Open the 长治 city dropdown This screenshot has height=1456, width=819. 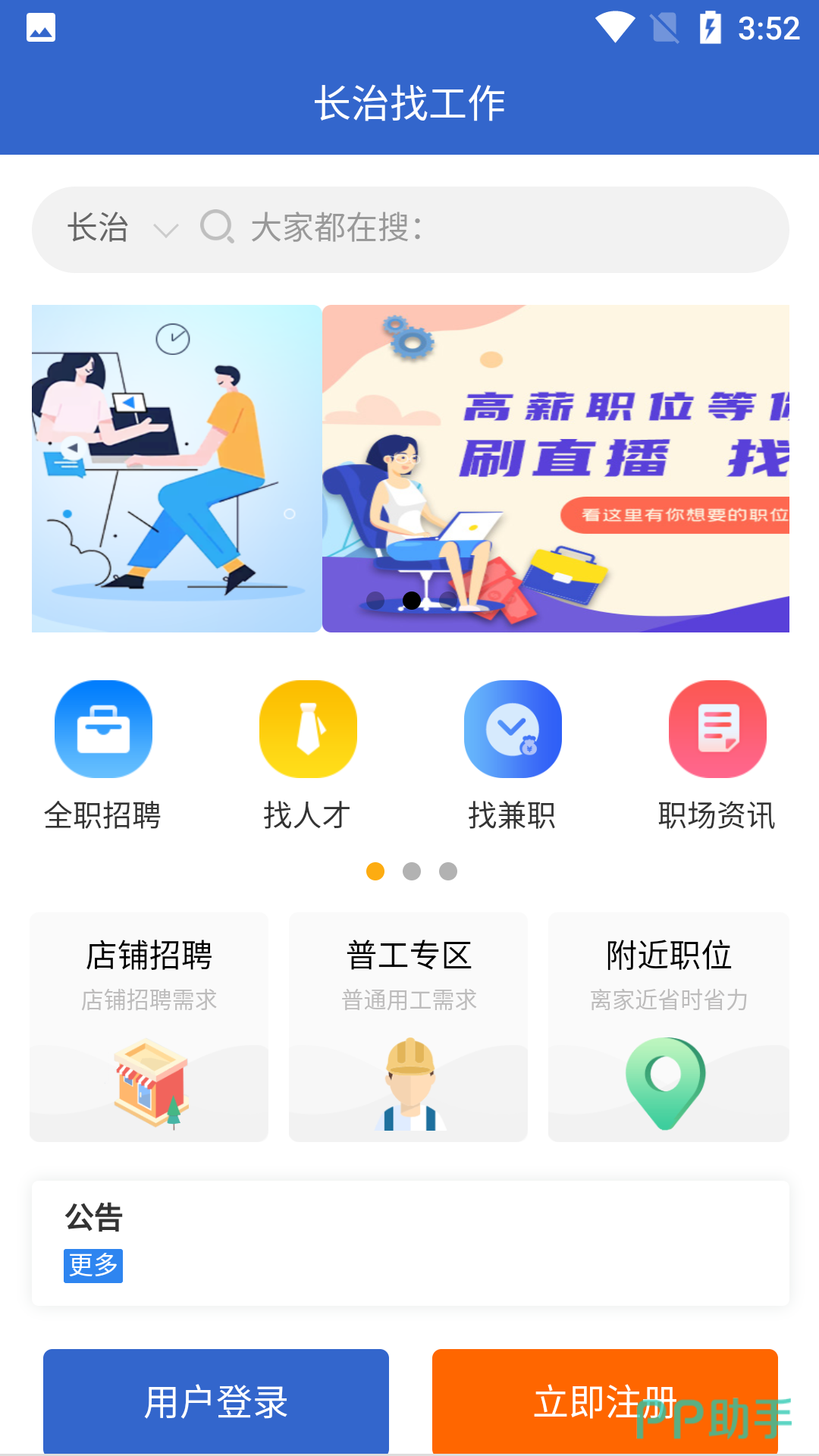pos(121,228)
